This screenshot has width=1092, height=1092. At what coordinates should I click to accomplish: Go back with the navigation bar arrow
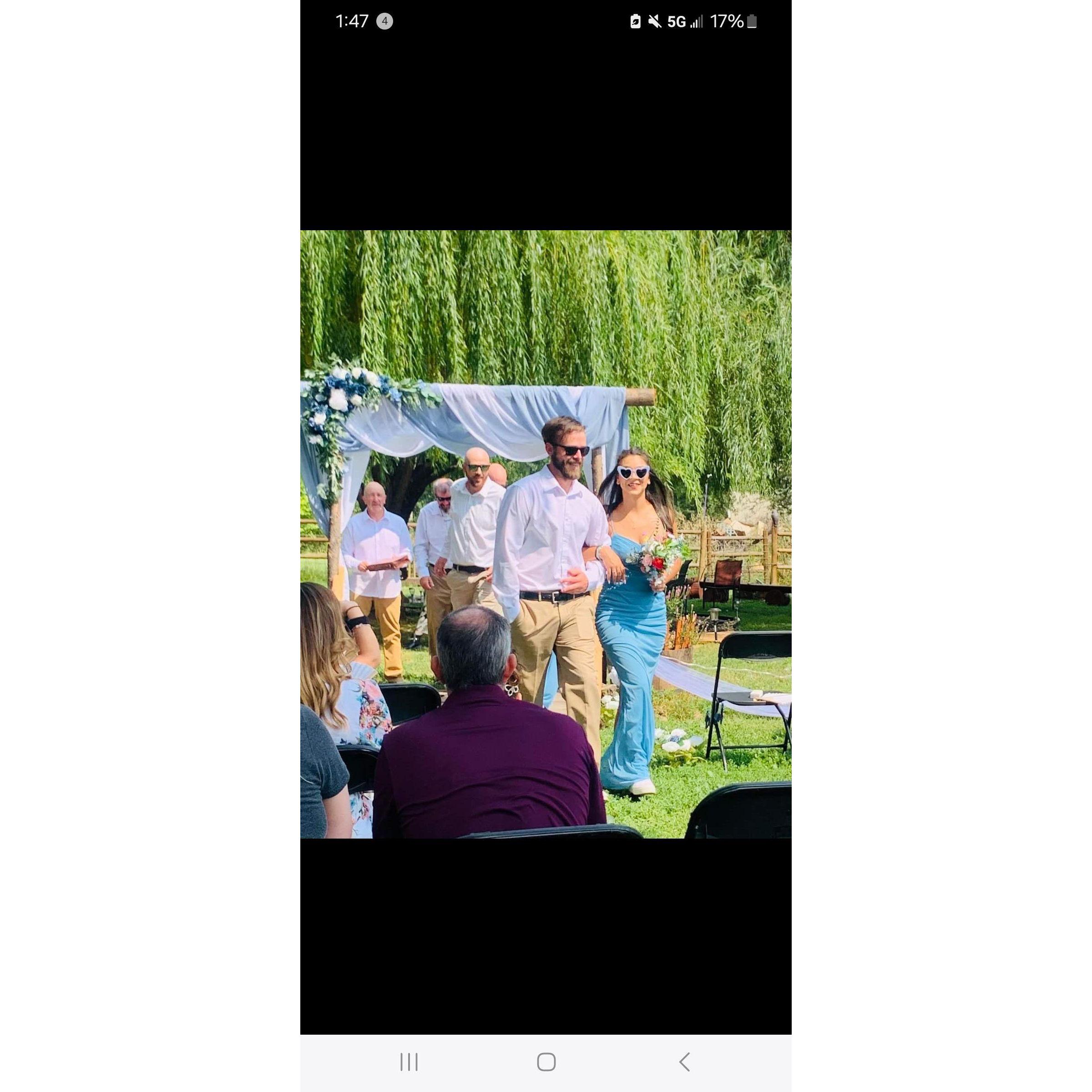tap(684, 1062)
